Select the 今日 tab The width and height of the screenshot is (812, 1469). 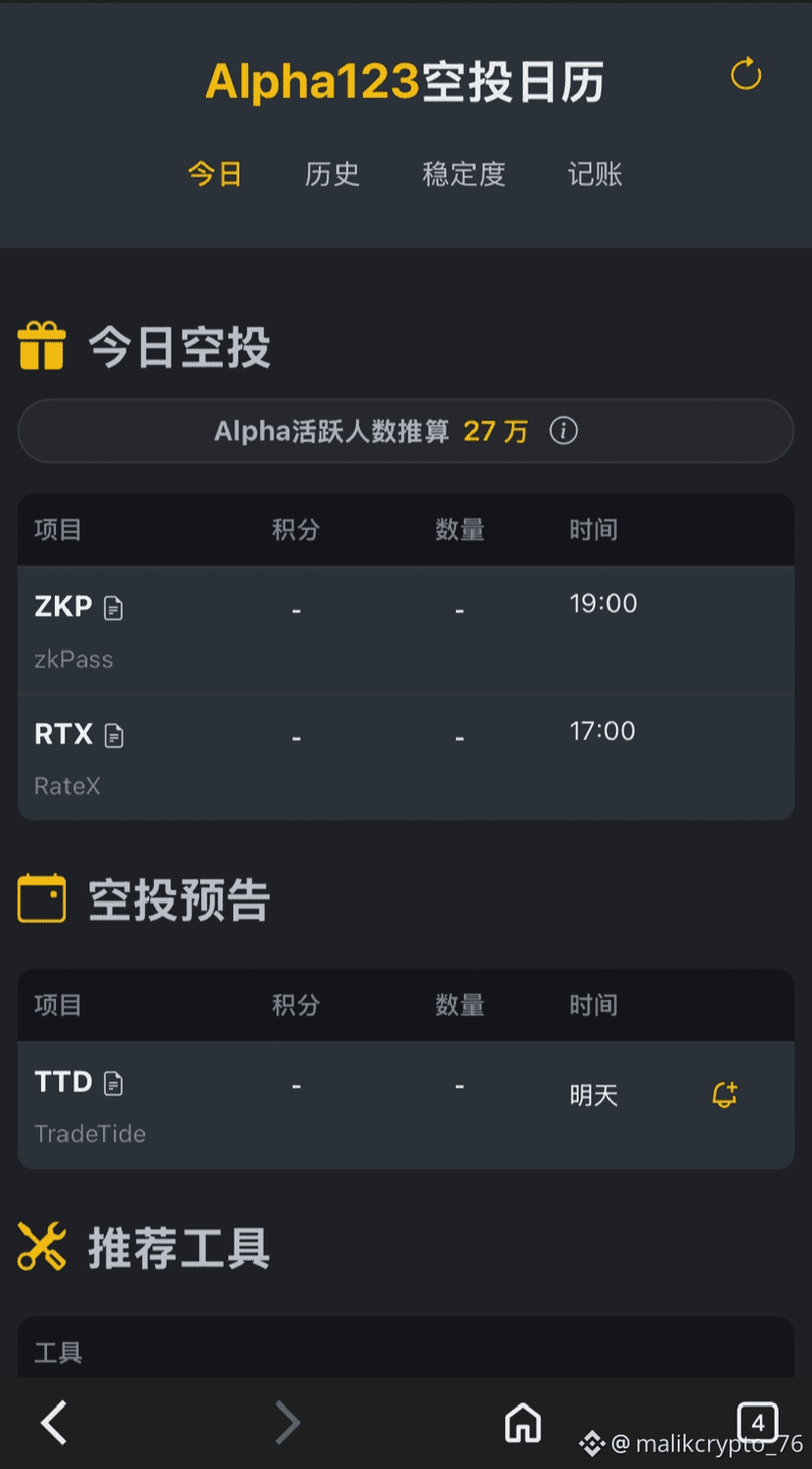click(x=215, y=175)
